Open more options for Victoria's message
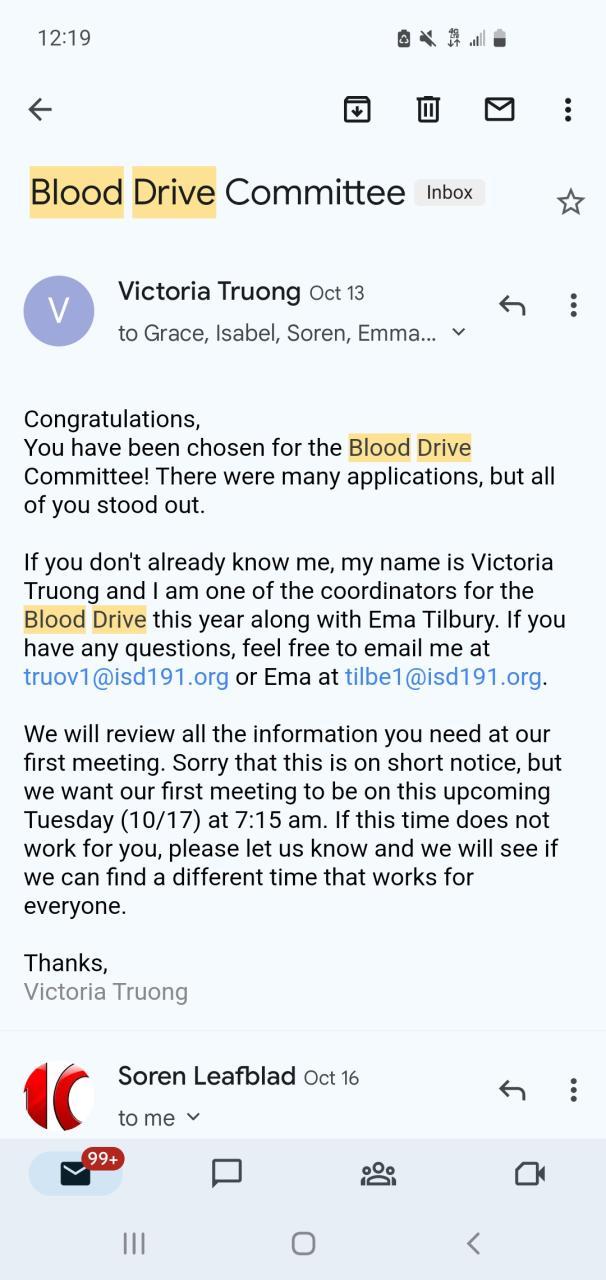 point(573,306)
